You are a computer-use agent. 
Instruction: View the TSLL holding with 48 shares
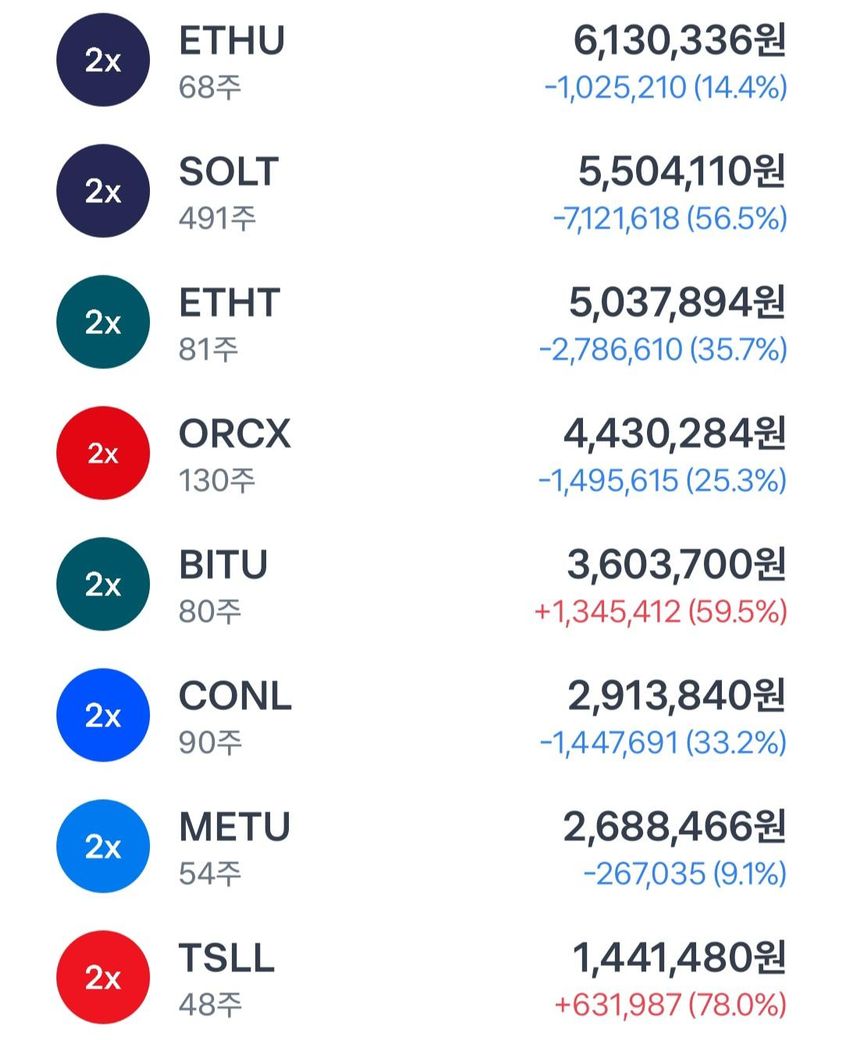point(420,977)
